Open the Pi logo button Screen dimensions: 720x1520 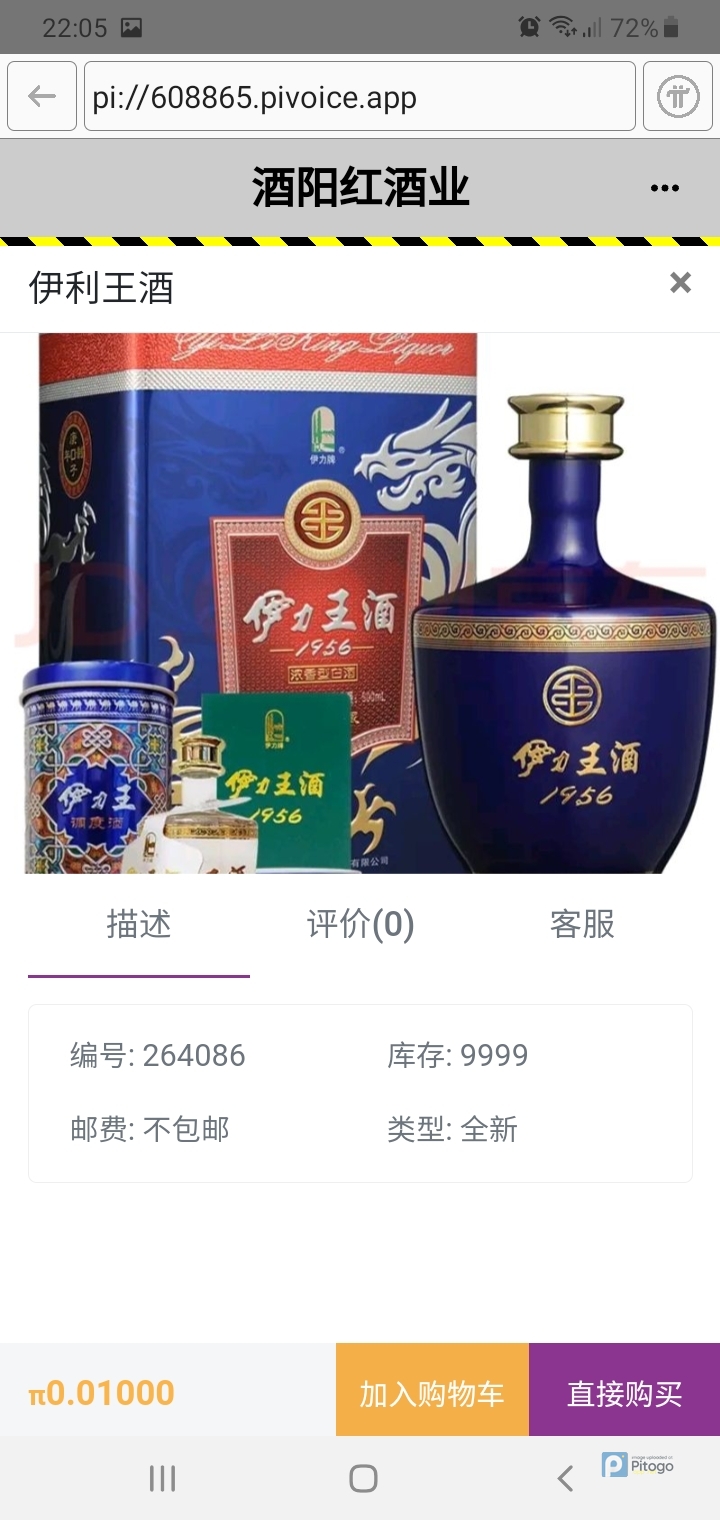(x=677, y=96)
